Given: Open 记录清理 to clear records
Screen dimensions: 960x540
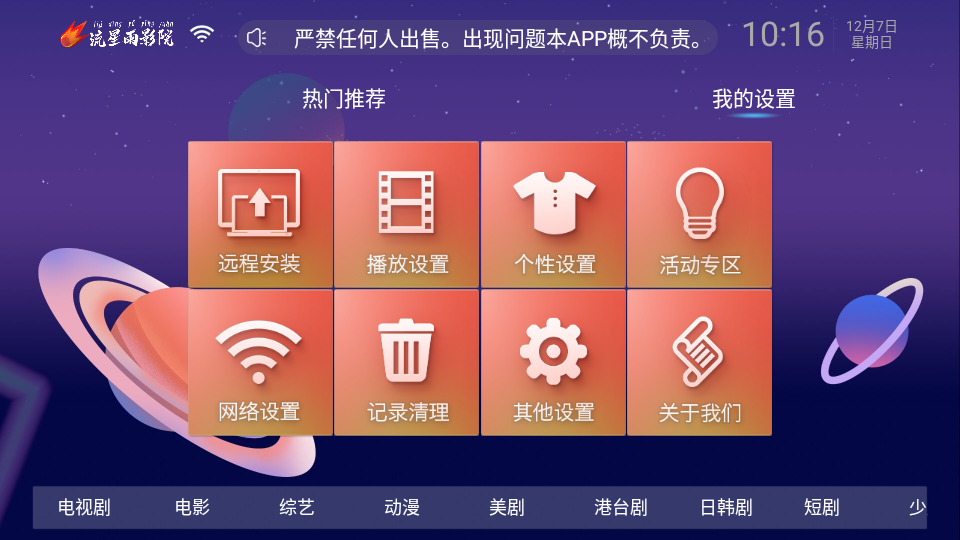Looking at the screenshot, I should [407, 362].
